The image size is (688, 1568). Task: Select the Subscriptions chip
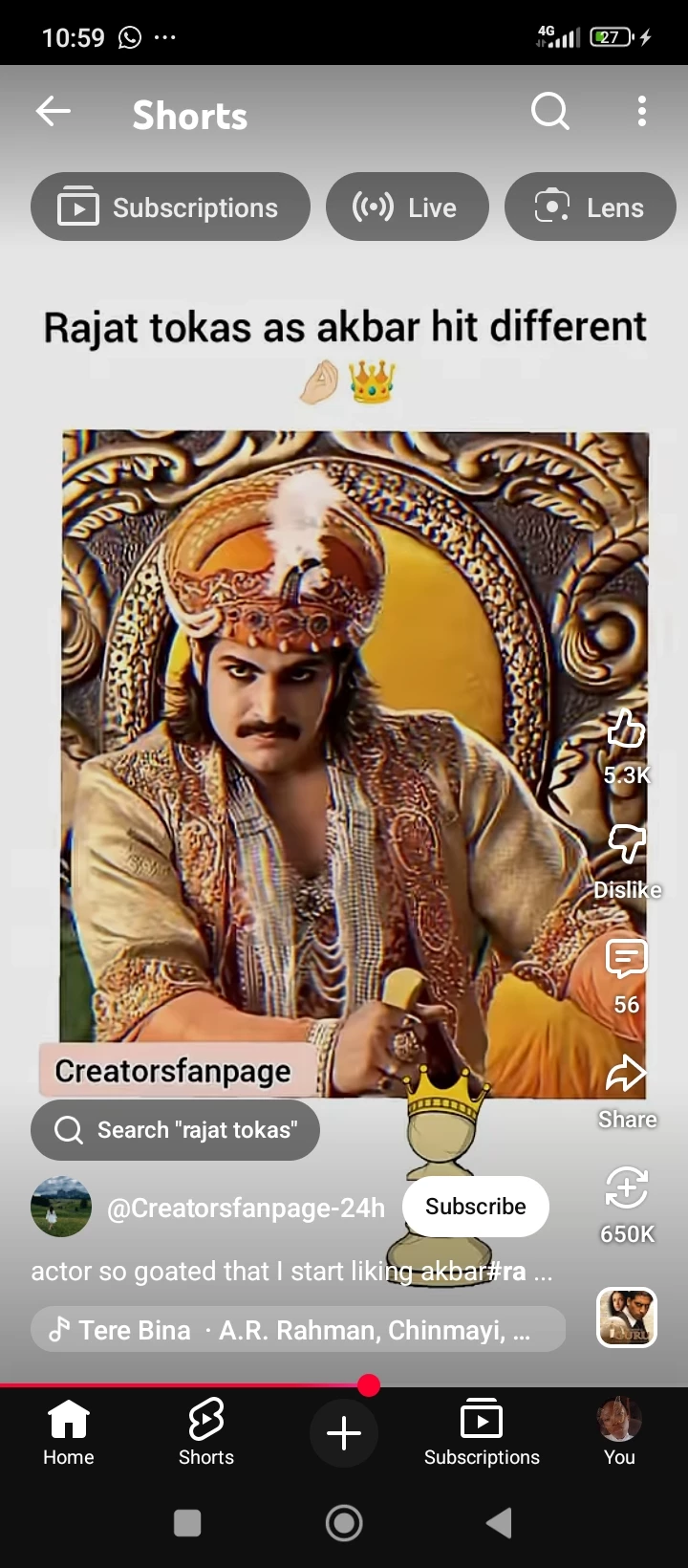click(170, 207)
